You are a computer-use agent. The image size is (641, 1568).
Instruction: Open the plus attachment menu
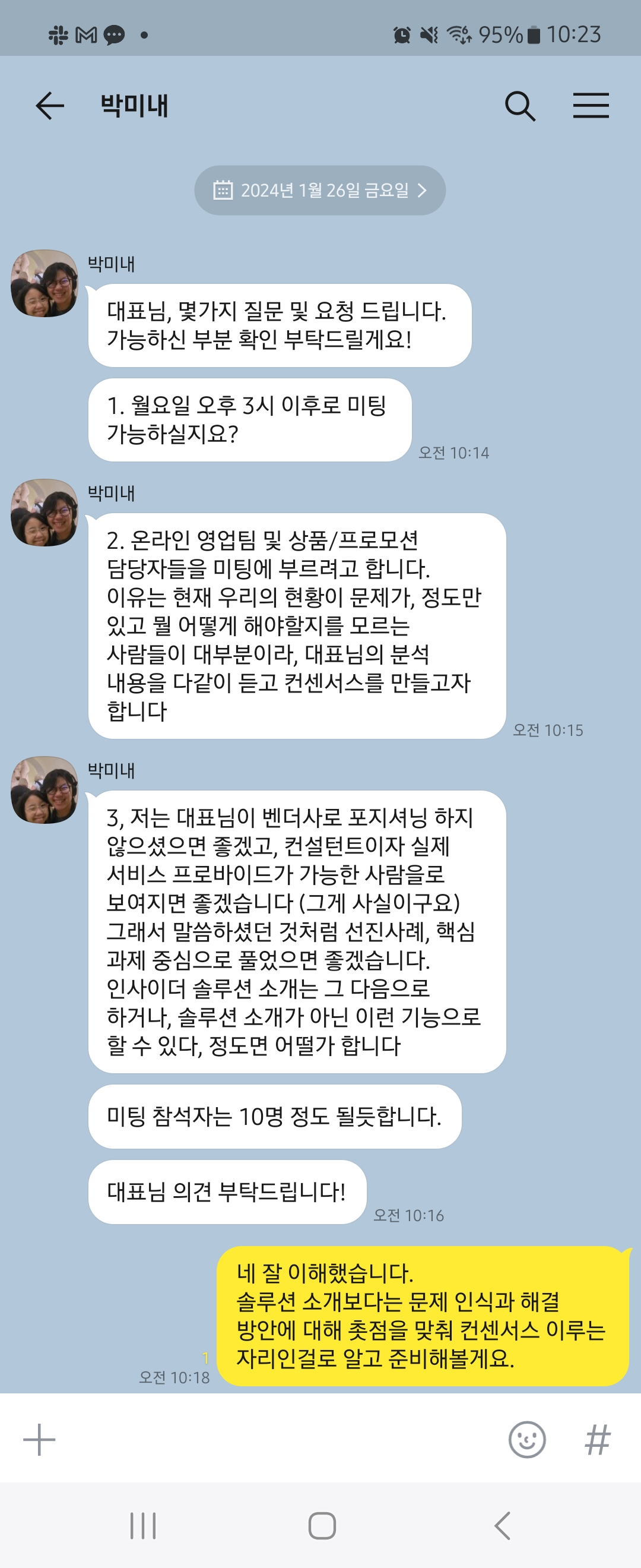coord(40,1440)
